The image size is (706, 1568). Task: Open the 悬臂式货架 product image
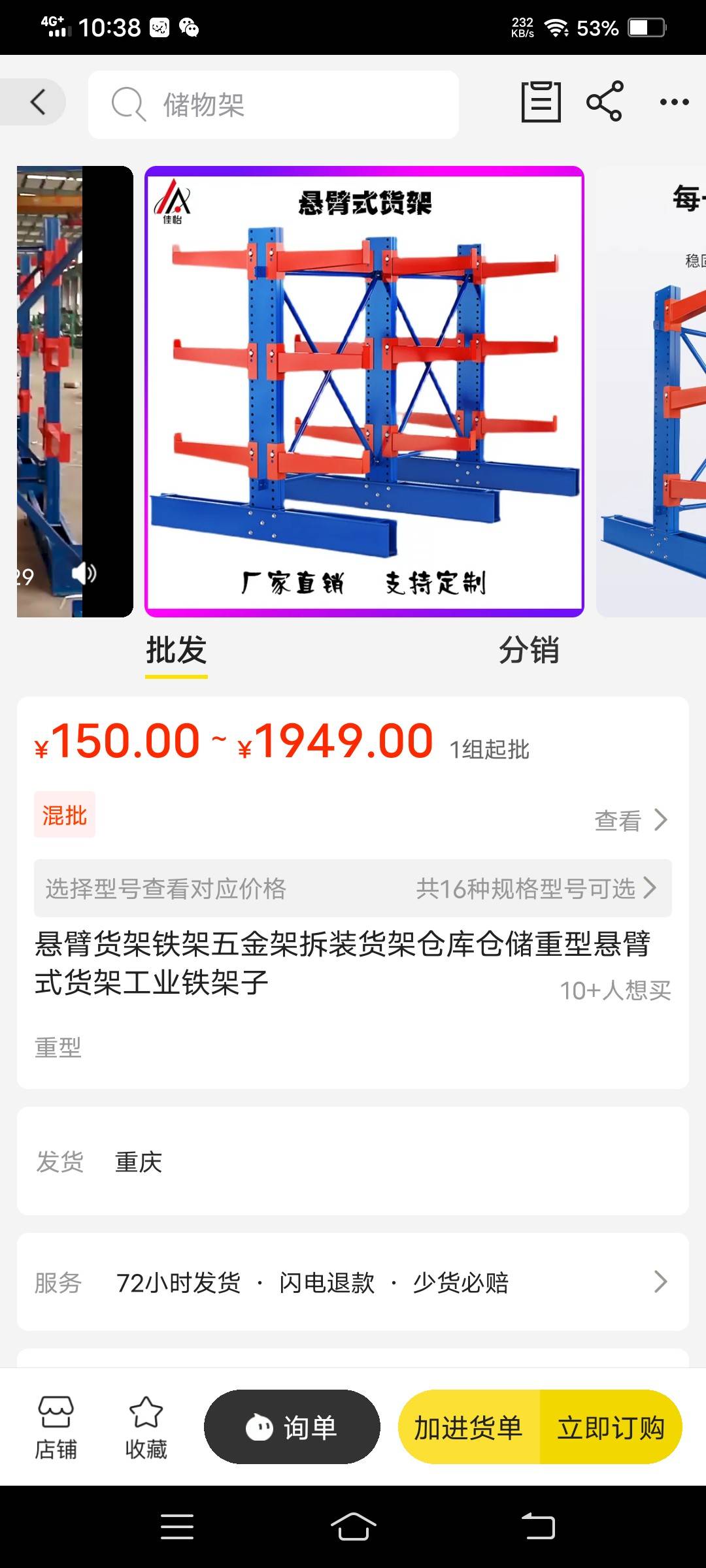point(364,392)
